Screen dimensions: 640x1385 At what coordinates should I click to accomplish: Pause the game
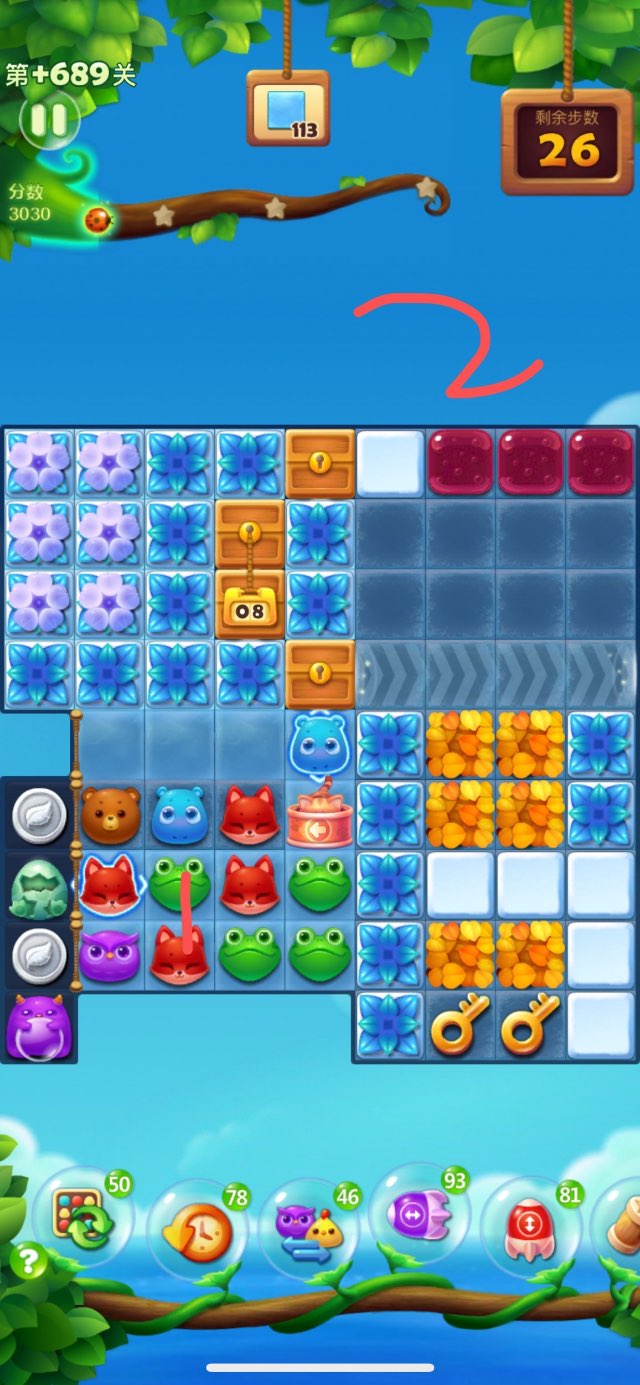[x=48, y=120]
